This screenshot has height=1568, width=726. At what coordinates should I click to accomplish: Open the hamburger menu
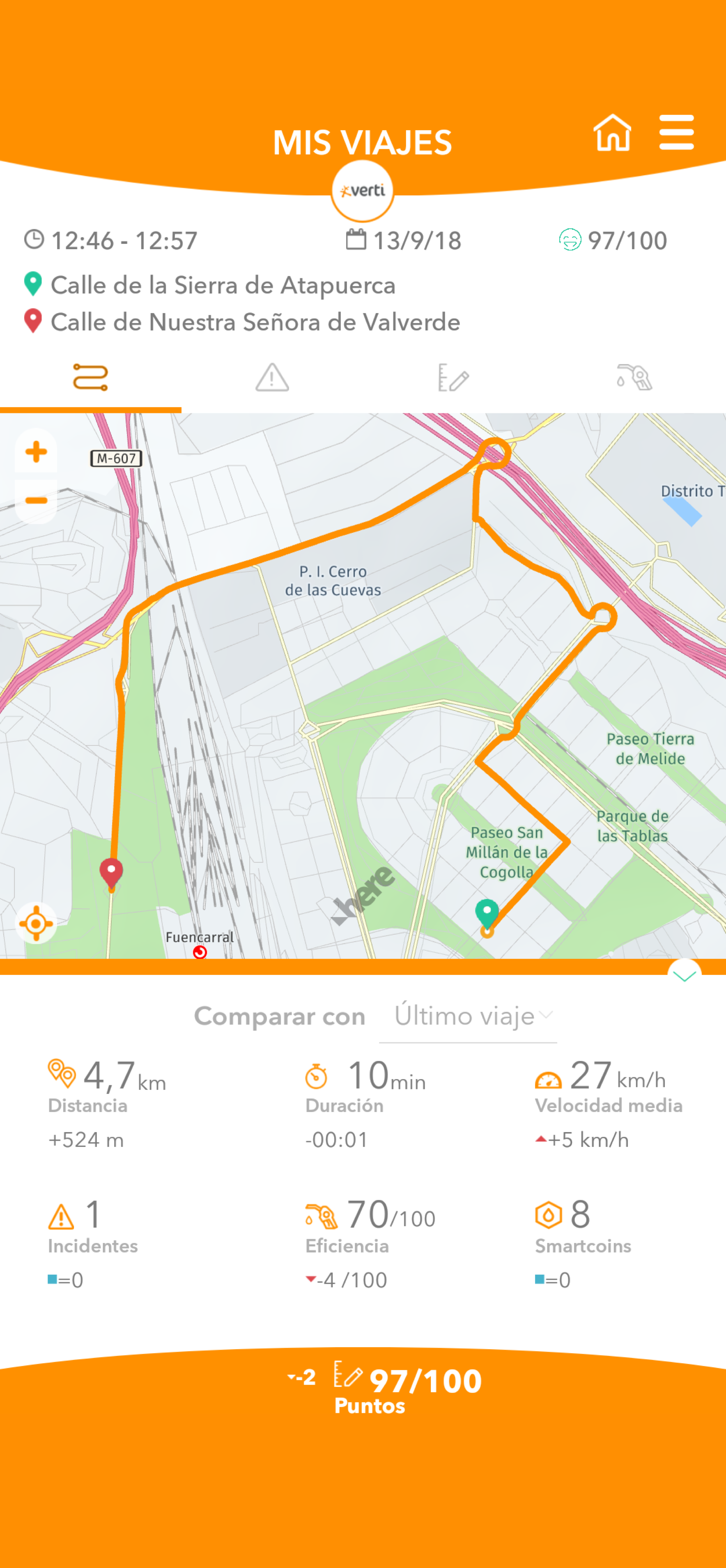tap(677, 133)
